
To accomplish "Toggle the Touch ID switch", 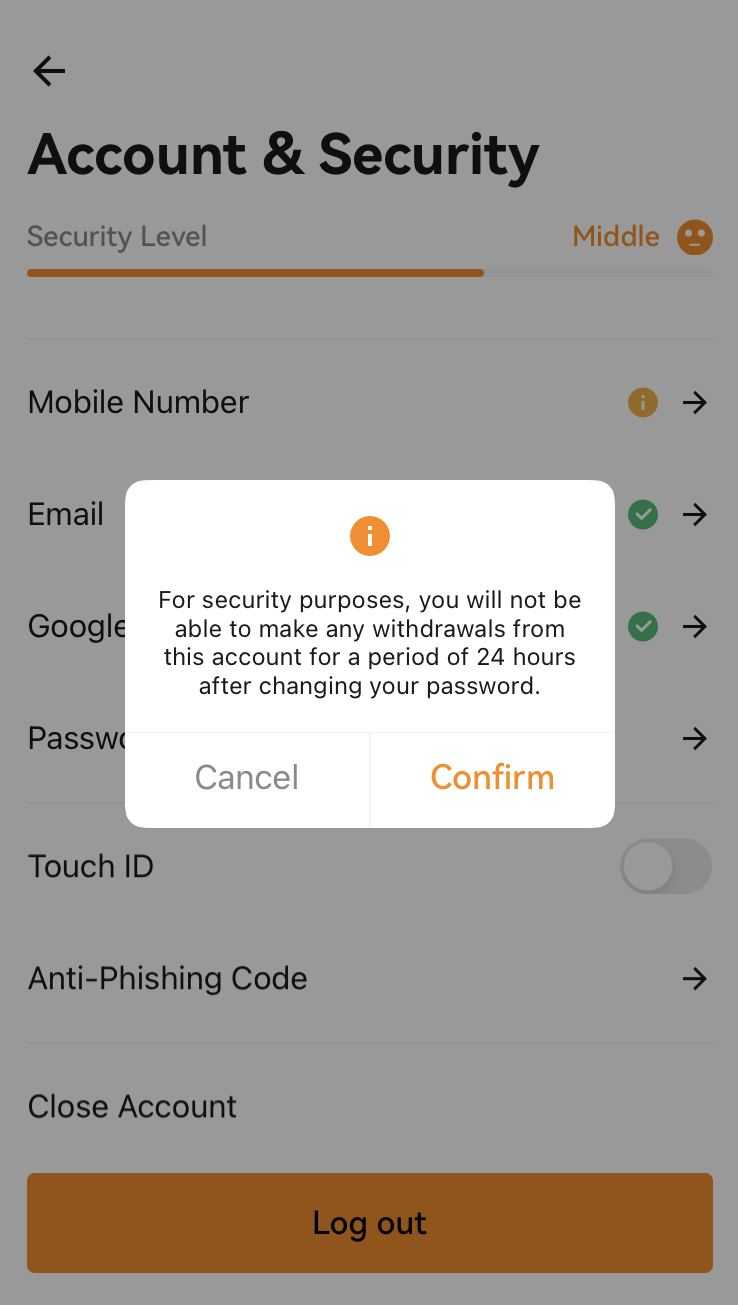I will pos(666,866).
